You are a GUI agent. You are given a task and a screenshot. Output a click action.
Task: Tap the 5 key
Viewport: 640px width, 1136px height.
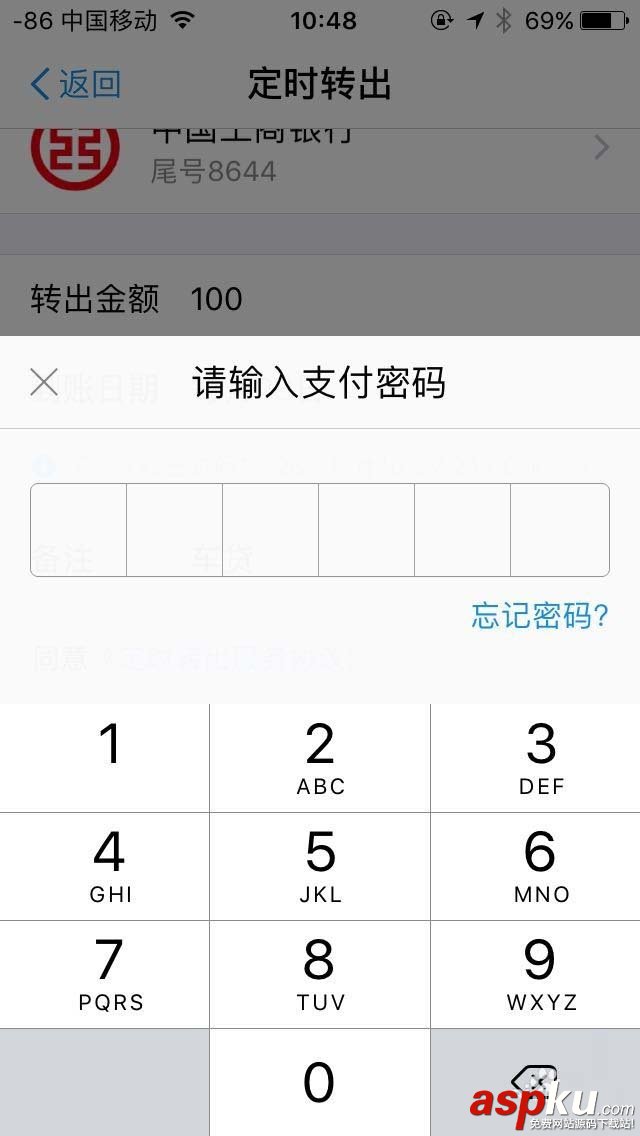pyautogui.click(x=320, y=866)
